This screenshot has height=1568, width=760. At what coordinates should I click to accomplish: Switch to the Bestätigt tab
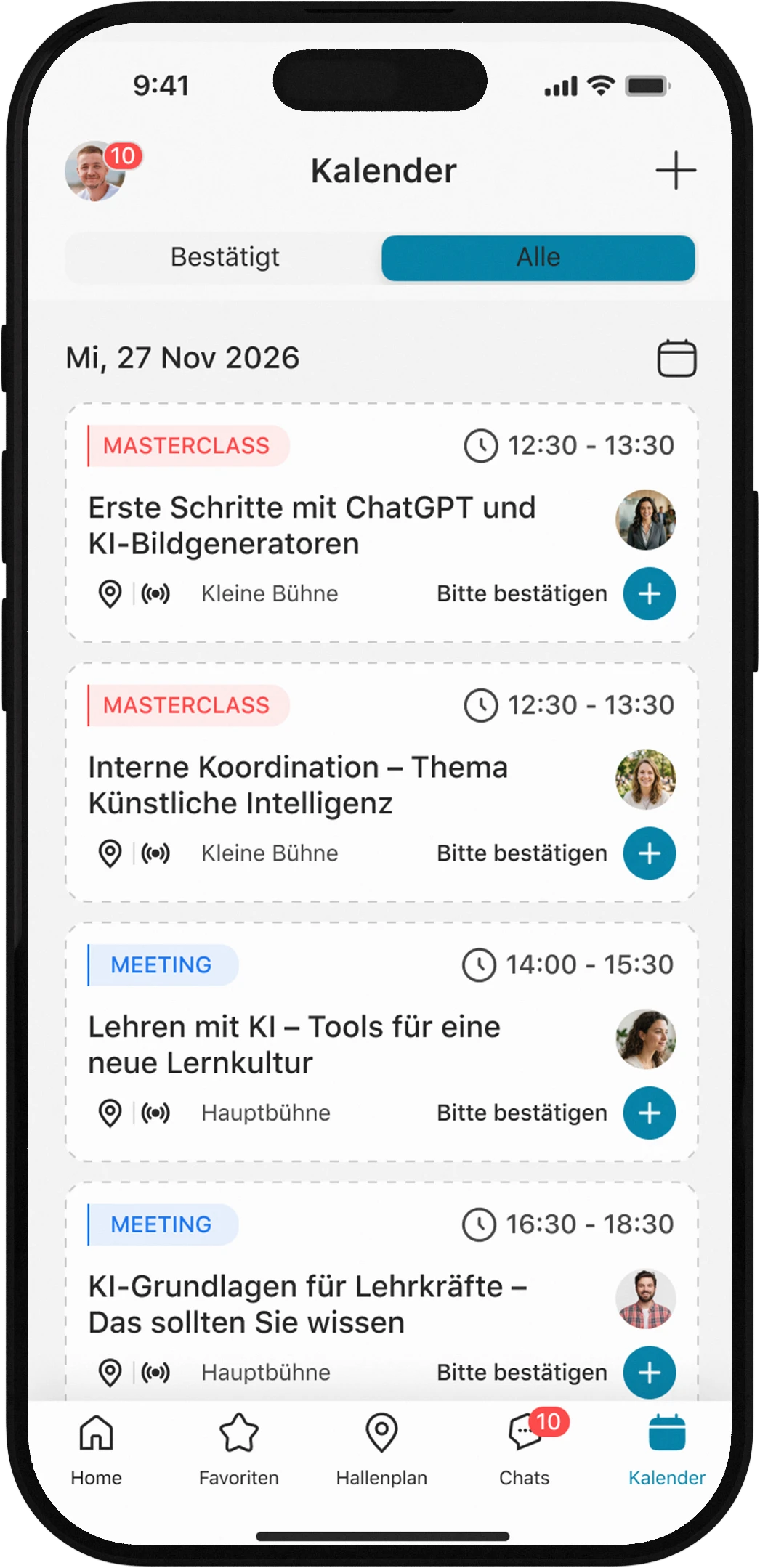[x=225, y=257]
